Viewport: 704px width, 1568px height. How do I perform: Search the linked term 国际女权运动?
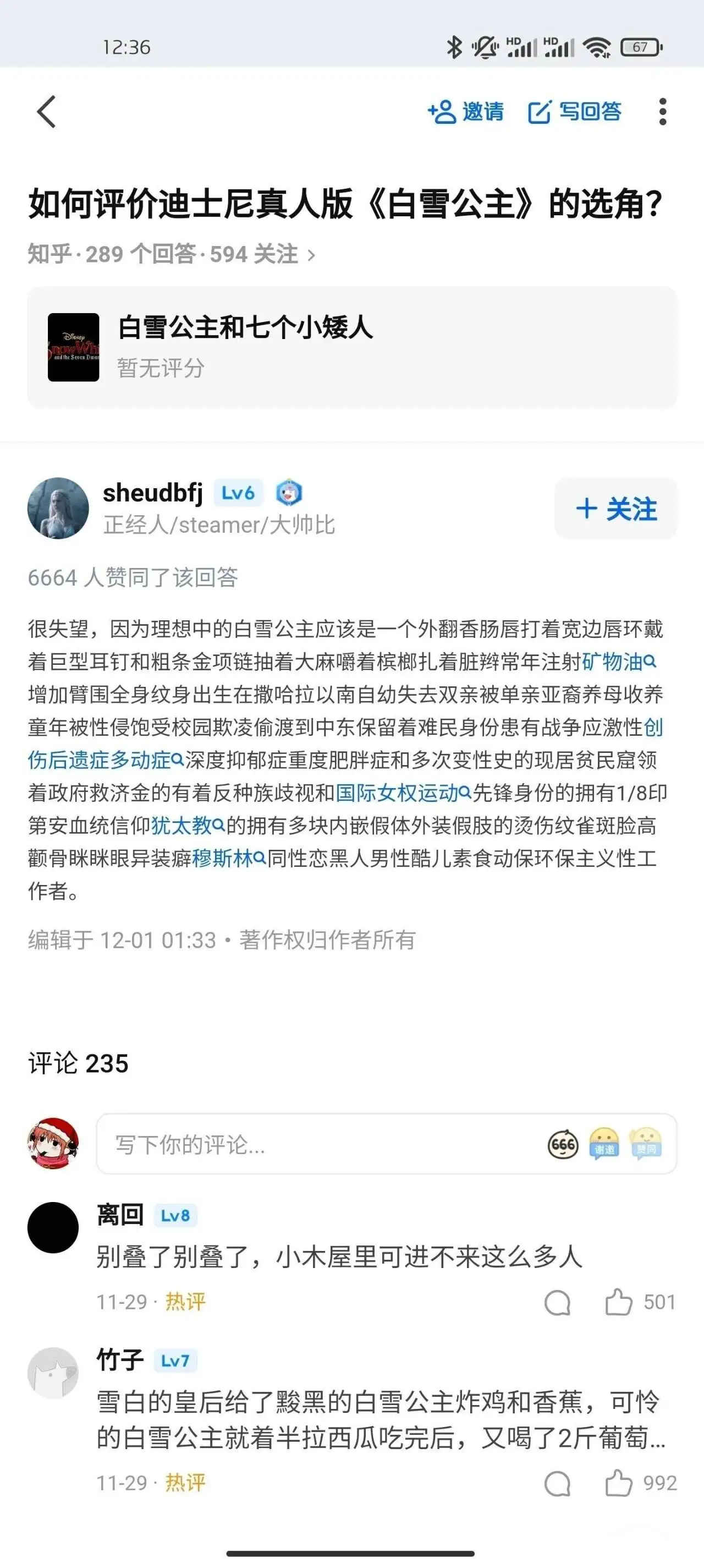[403, 793]
